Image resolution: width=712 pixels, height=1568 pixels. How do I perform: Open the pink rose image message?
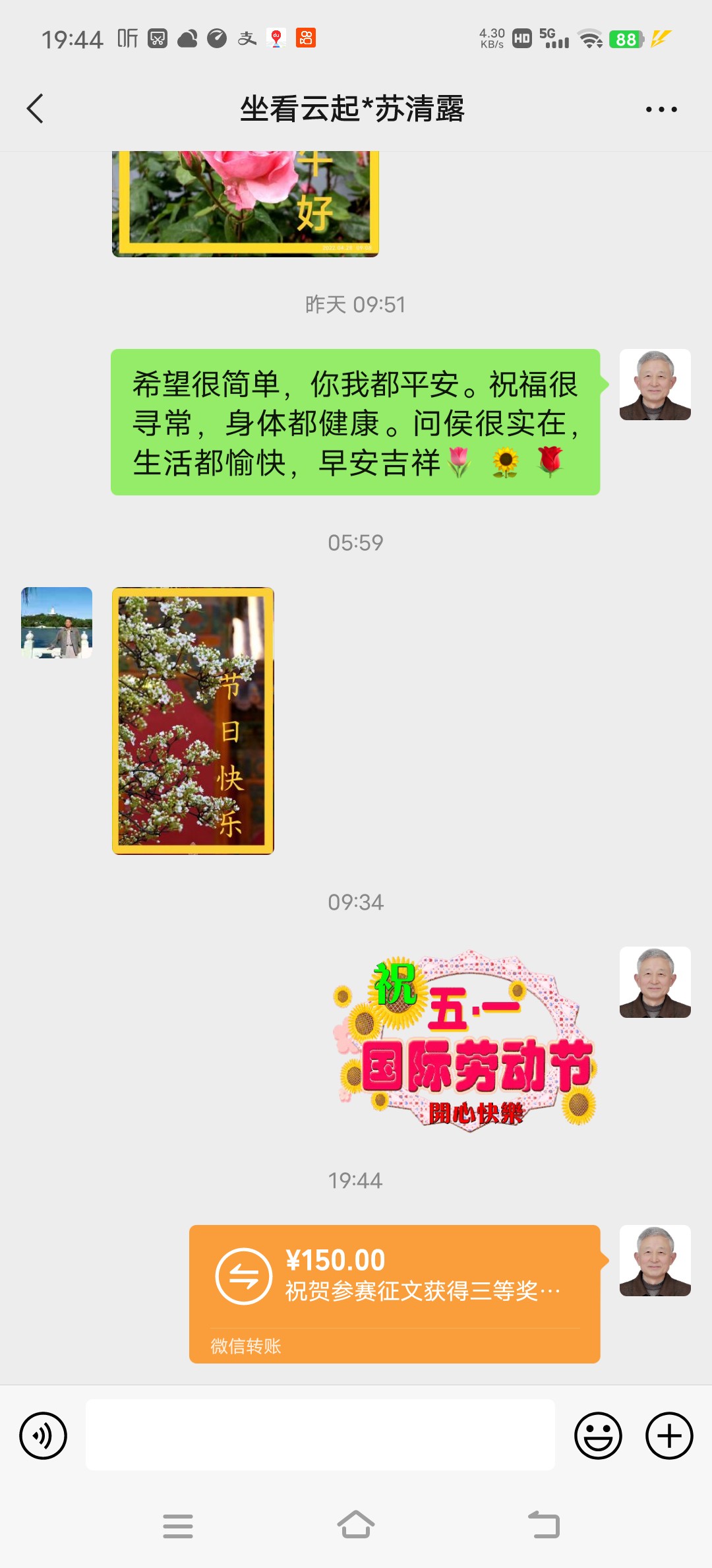pyautogui.click(x=245, y=204)
